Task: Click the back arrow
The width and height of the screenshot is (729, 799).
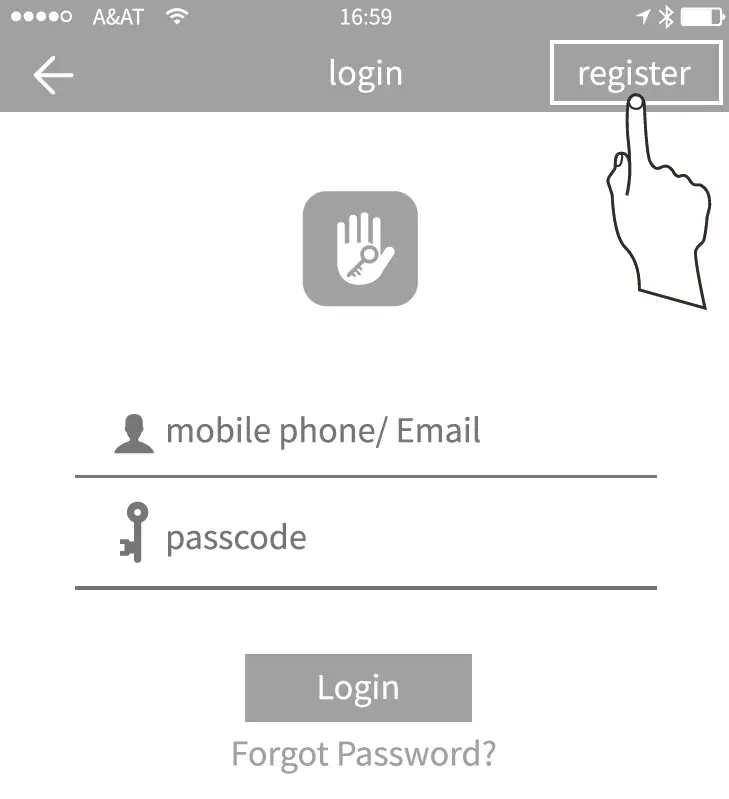Action: tap(55, 72)
